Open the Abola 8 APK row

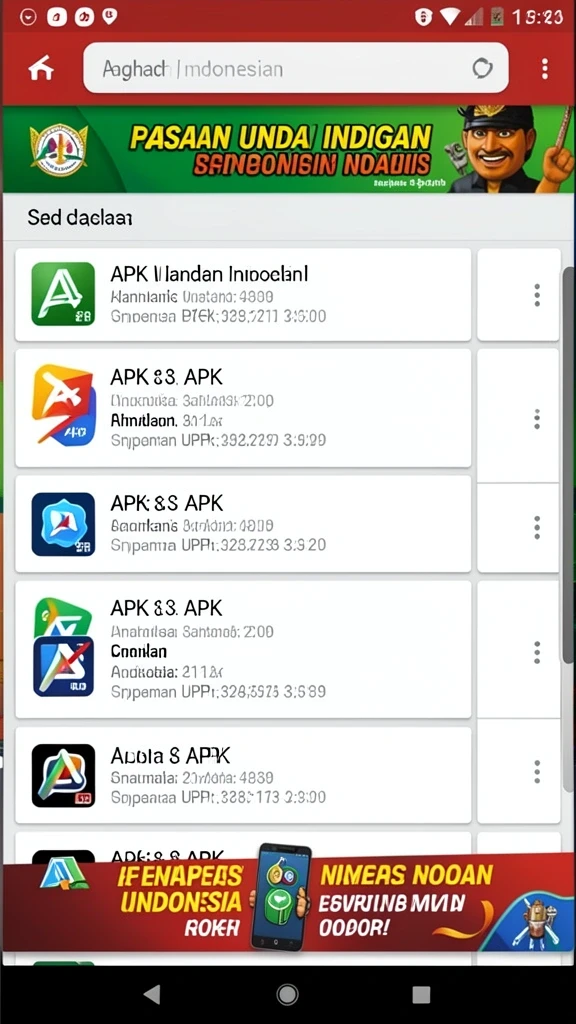tap(243, 775)
